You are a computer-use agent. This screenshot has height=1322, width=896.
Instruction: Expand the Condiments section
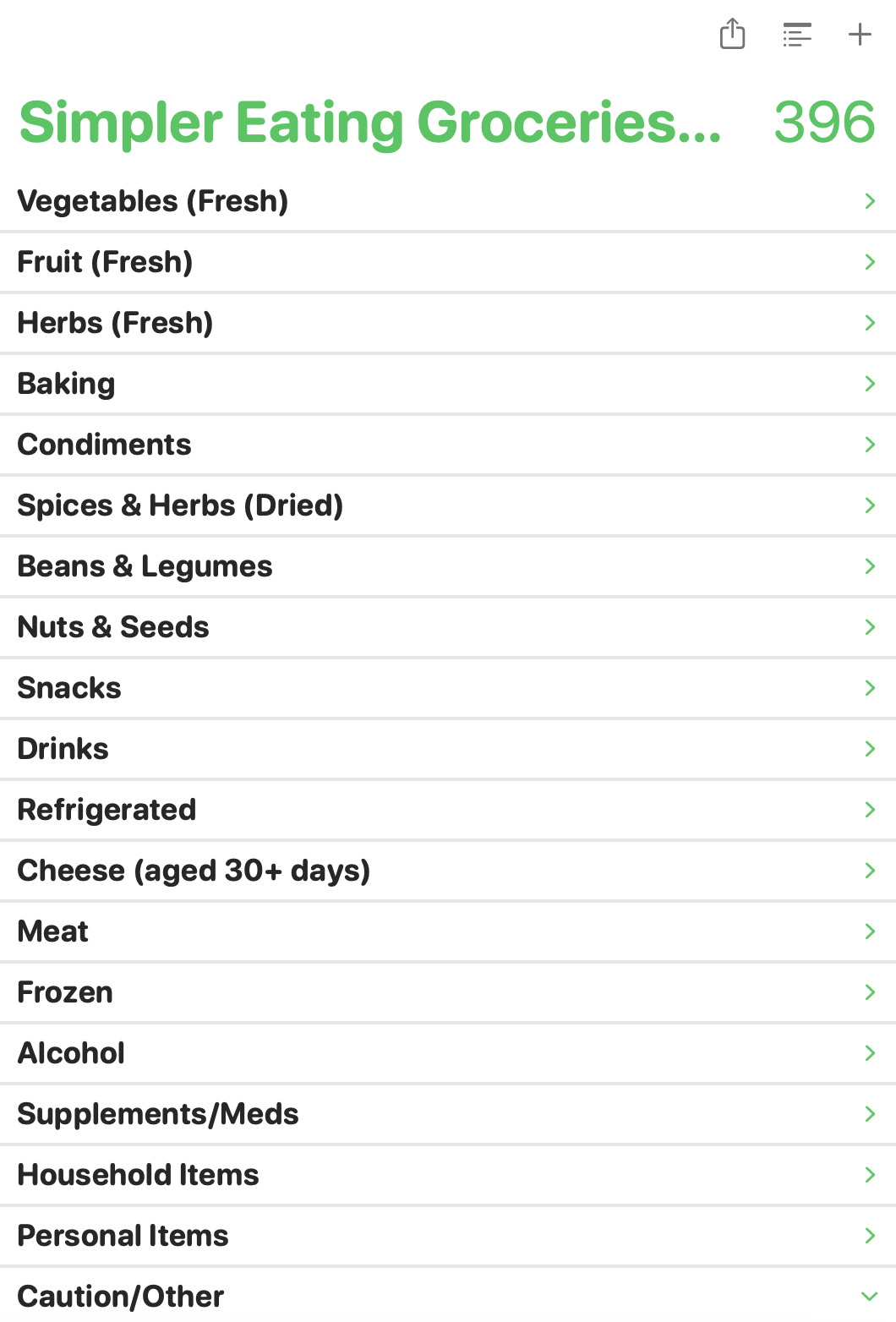(x=869, y=445)
